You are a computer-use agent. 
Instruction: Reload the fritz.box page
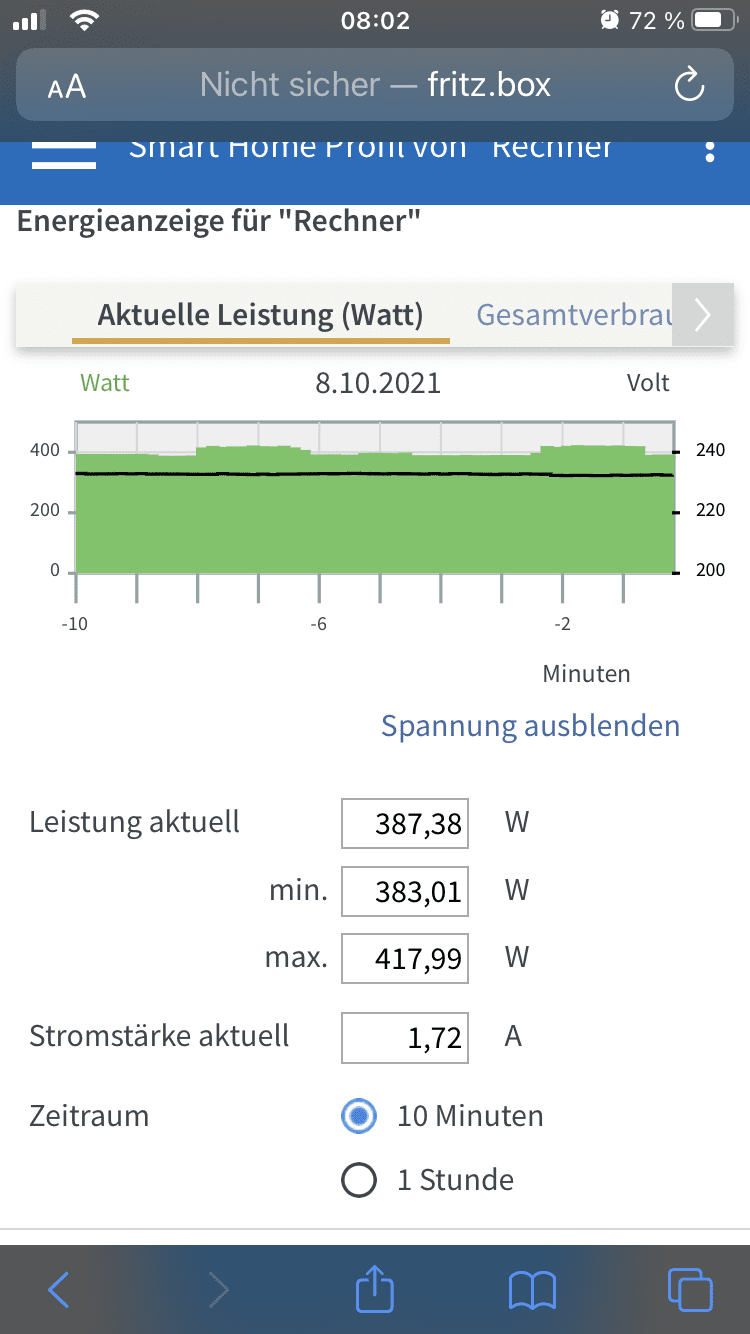(x=690, y=85)
